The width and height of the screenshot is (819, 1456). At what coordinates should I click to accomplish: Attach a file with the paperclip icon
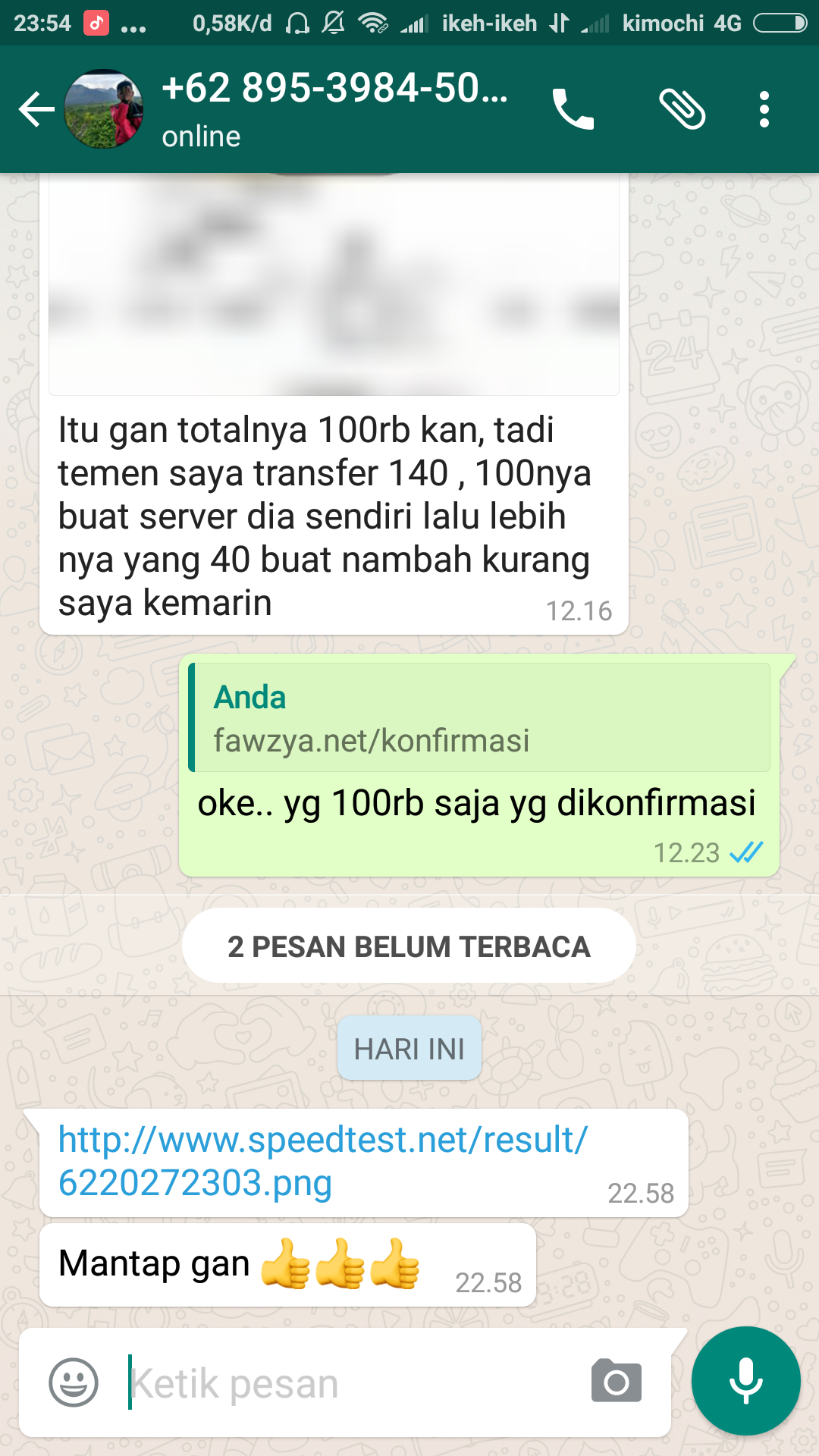[x=682, y=110]
